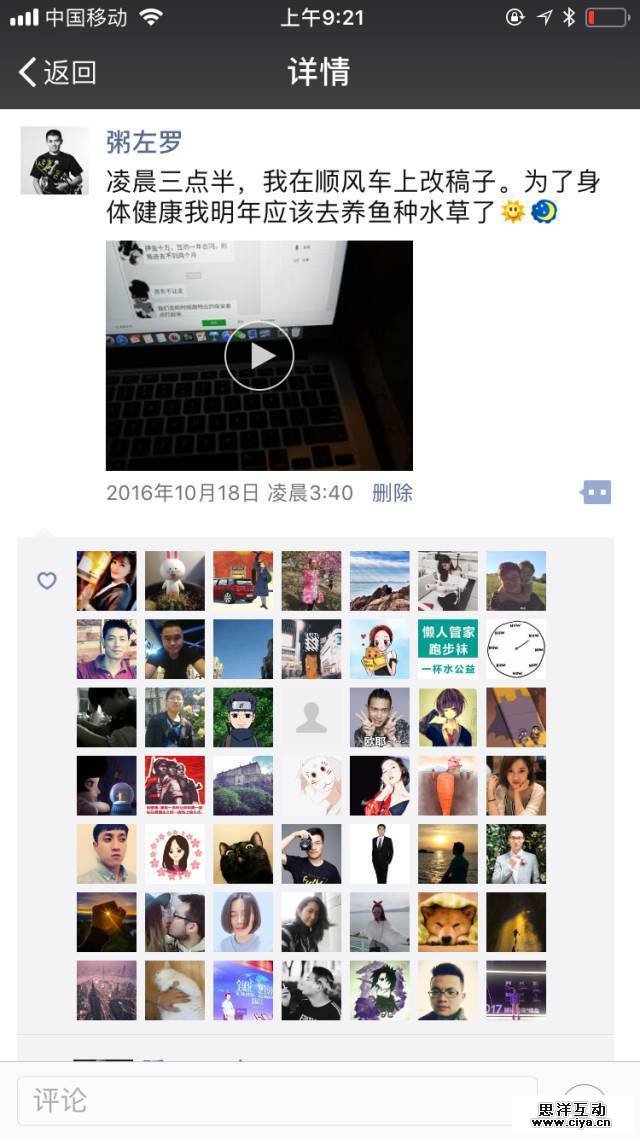Viewport: 640px width, 1138px height.
Task: Open the Naruto anime character avatar
Action: [243, 717]
